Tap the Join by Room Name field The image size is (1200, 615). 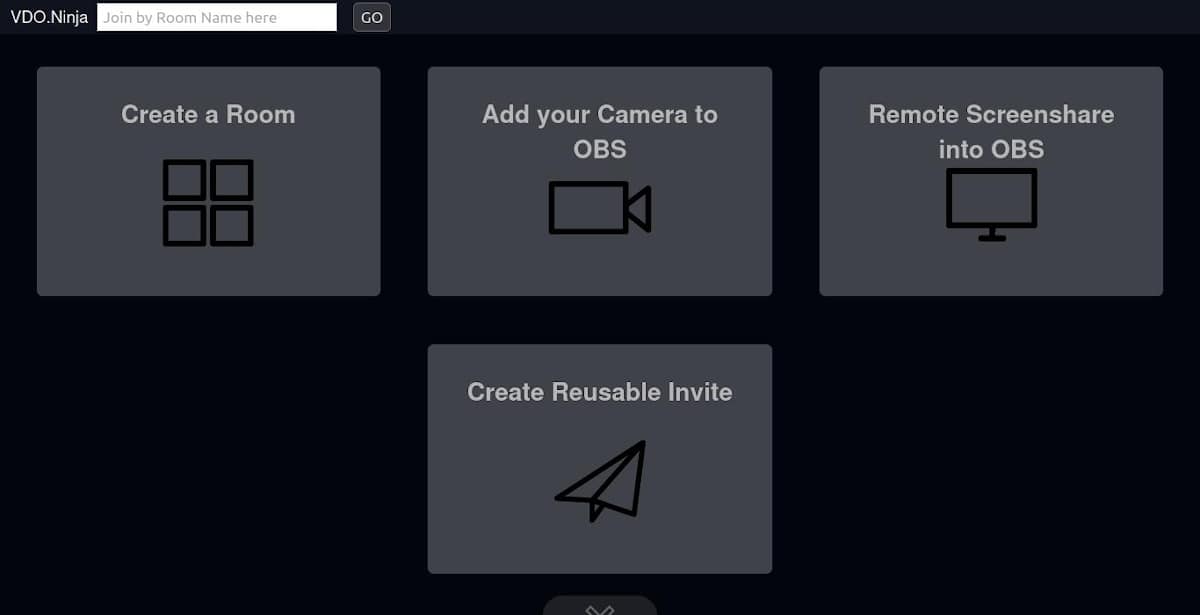tap(216, 17)
